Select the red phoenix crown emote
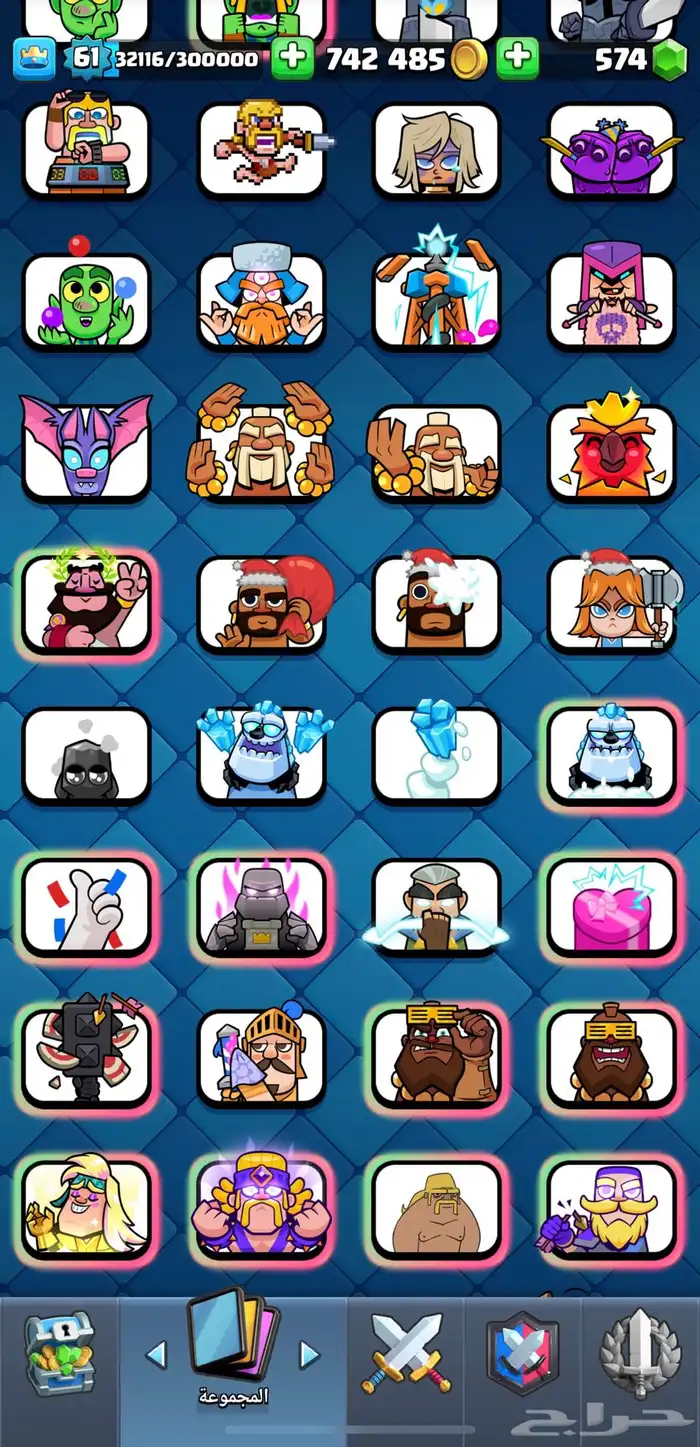Viewport: 700px width, 1447px height. pyautogui.click(x=611, y=449)
